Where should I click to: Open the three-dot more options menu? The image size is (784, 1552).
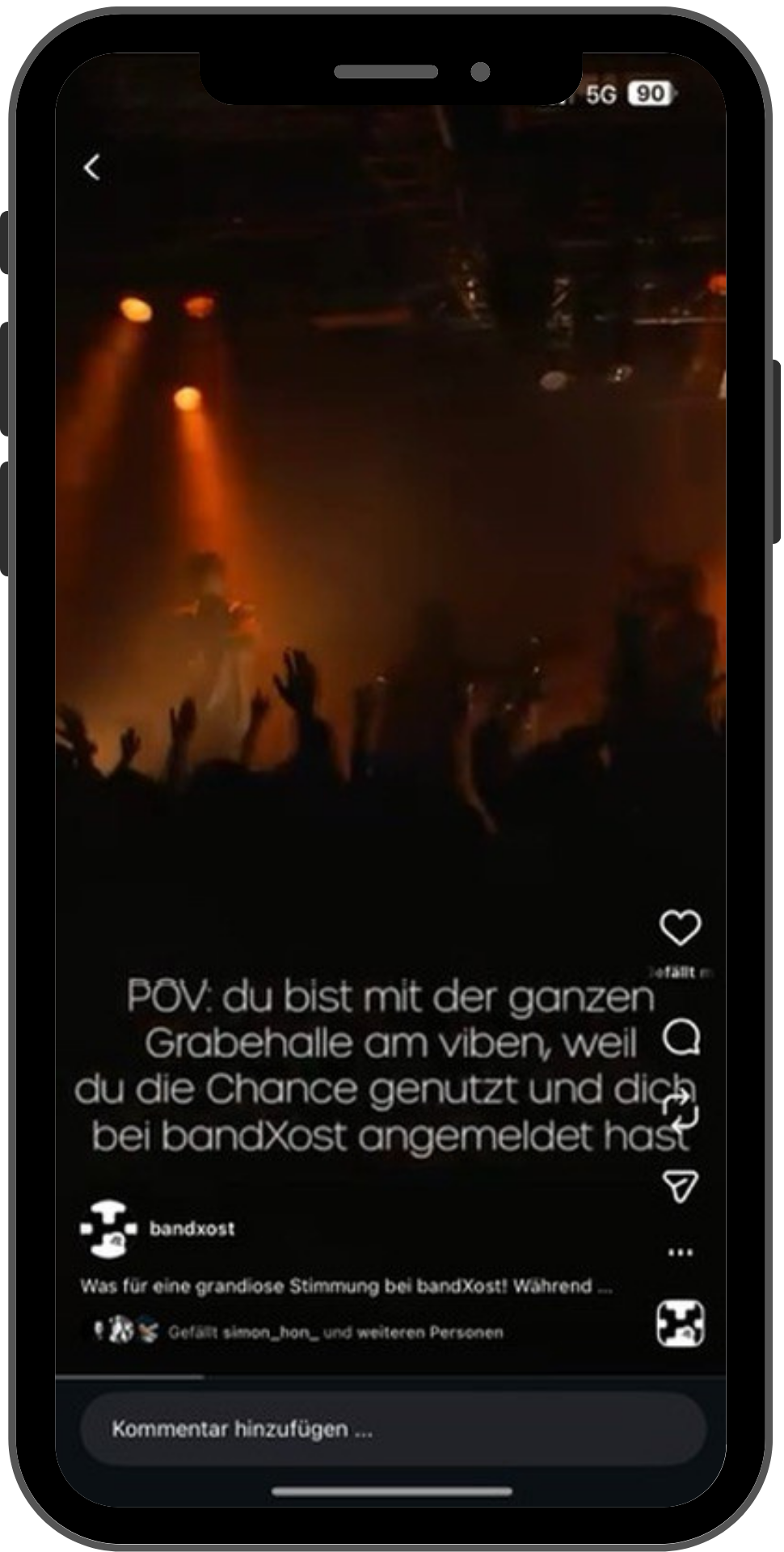[x=681, y=1253]
